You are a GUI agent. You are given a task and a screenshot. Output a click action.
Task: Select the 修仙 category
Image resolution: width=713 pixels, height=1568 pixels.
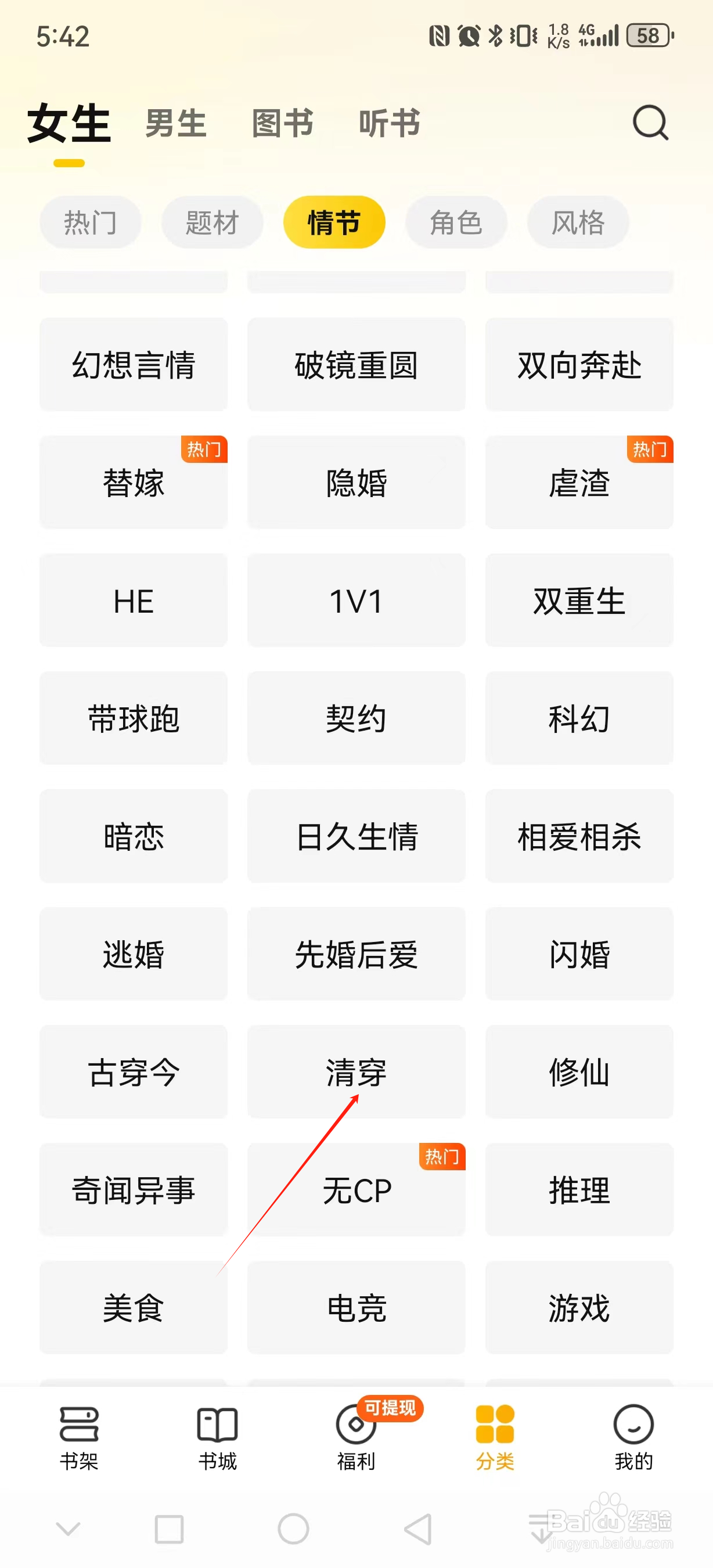click(579, 1073)
